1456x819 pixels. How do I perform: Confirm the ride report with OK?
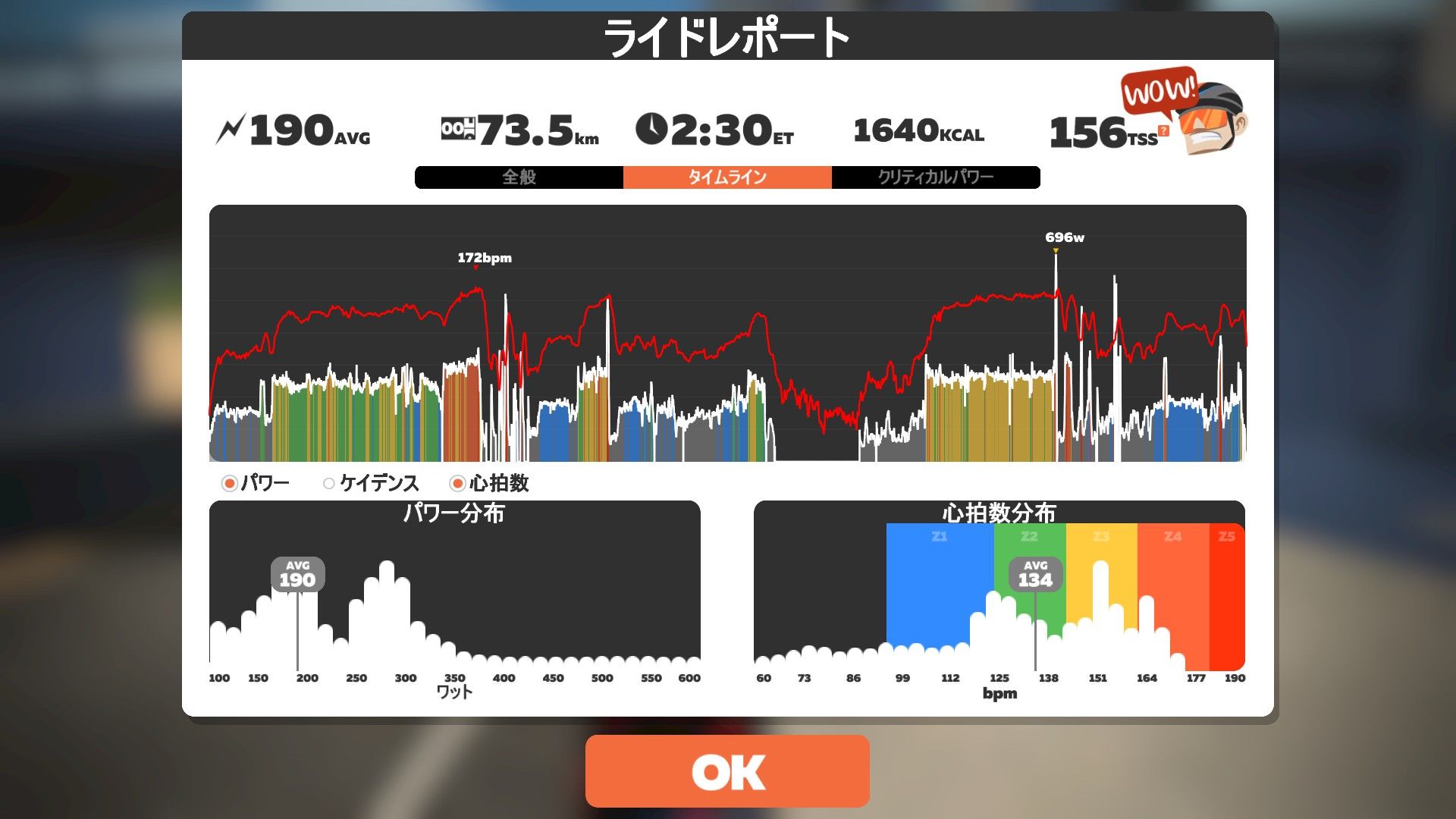pyautogui.click(x=727, y=771)
